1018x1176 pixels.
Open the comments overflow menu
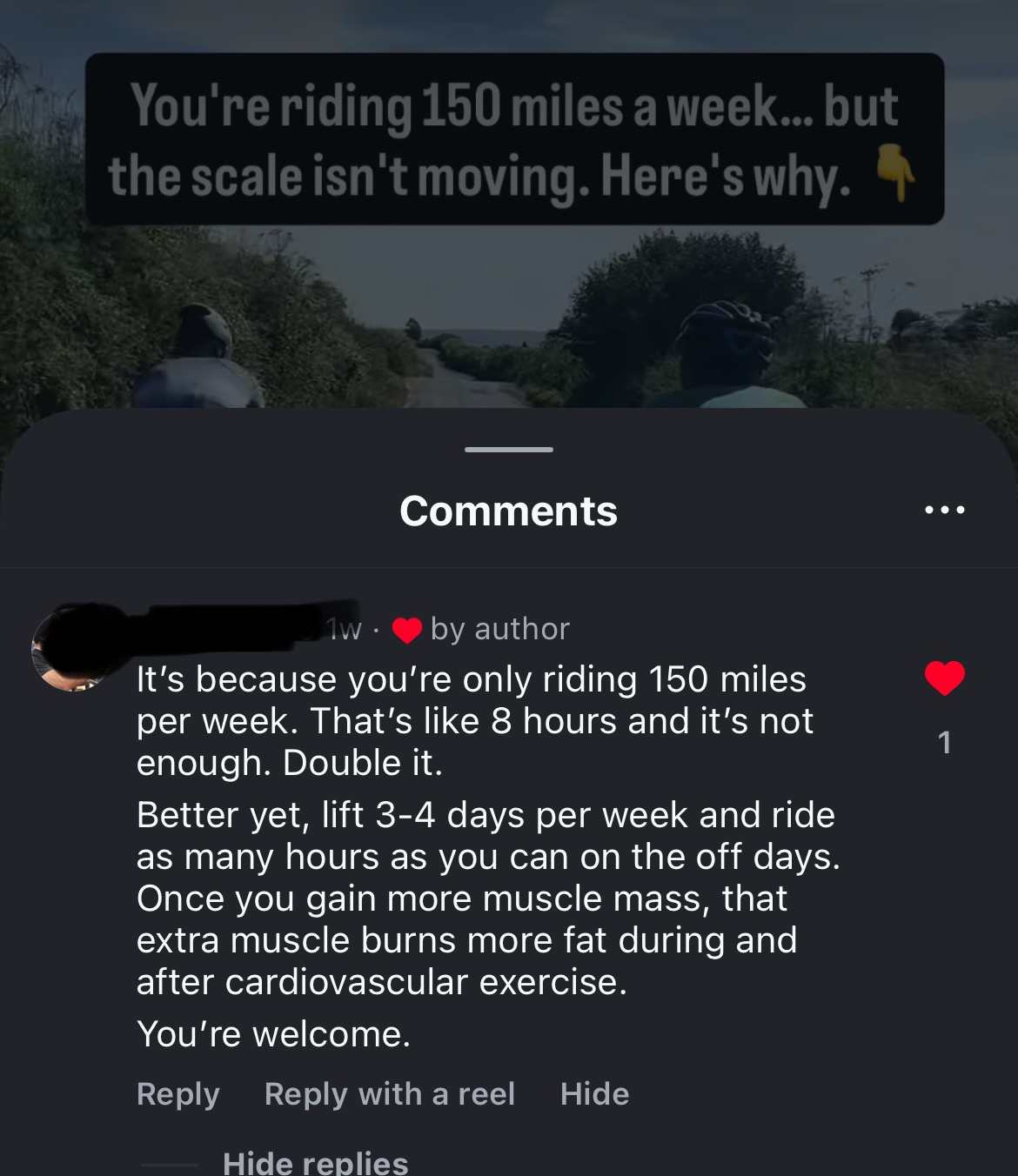click(944, 511)
